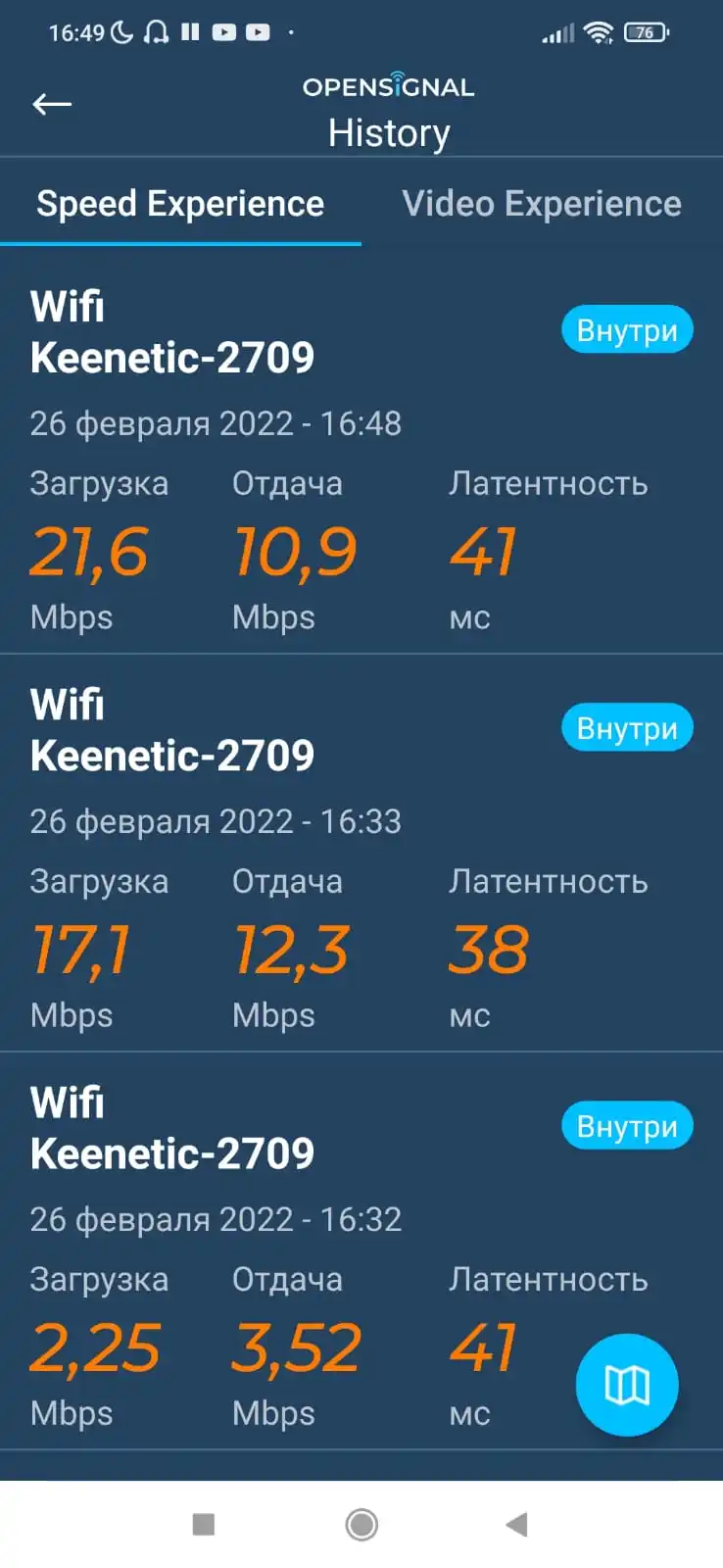
Task: Tap the system home button
Action: (x=361, y=1524)
